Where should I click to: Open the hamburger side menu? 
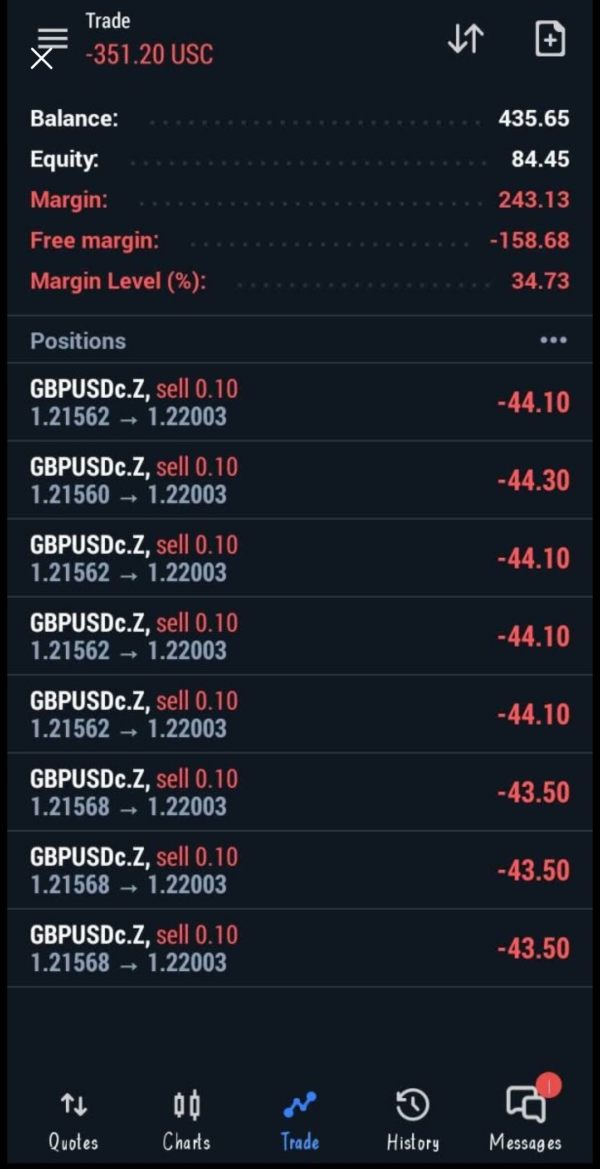(51, 38)
